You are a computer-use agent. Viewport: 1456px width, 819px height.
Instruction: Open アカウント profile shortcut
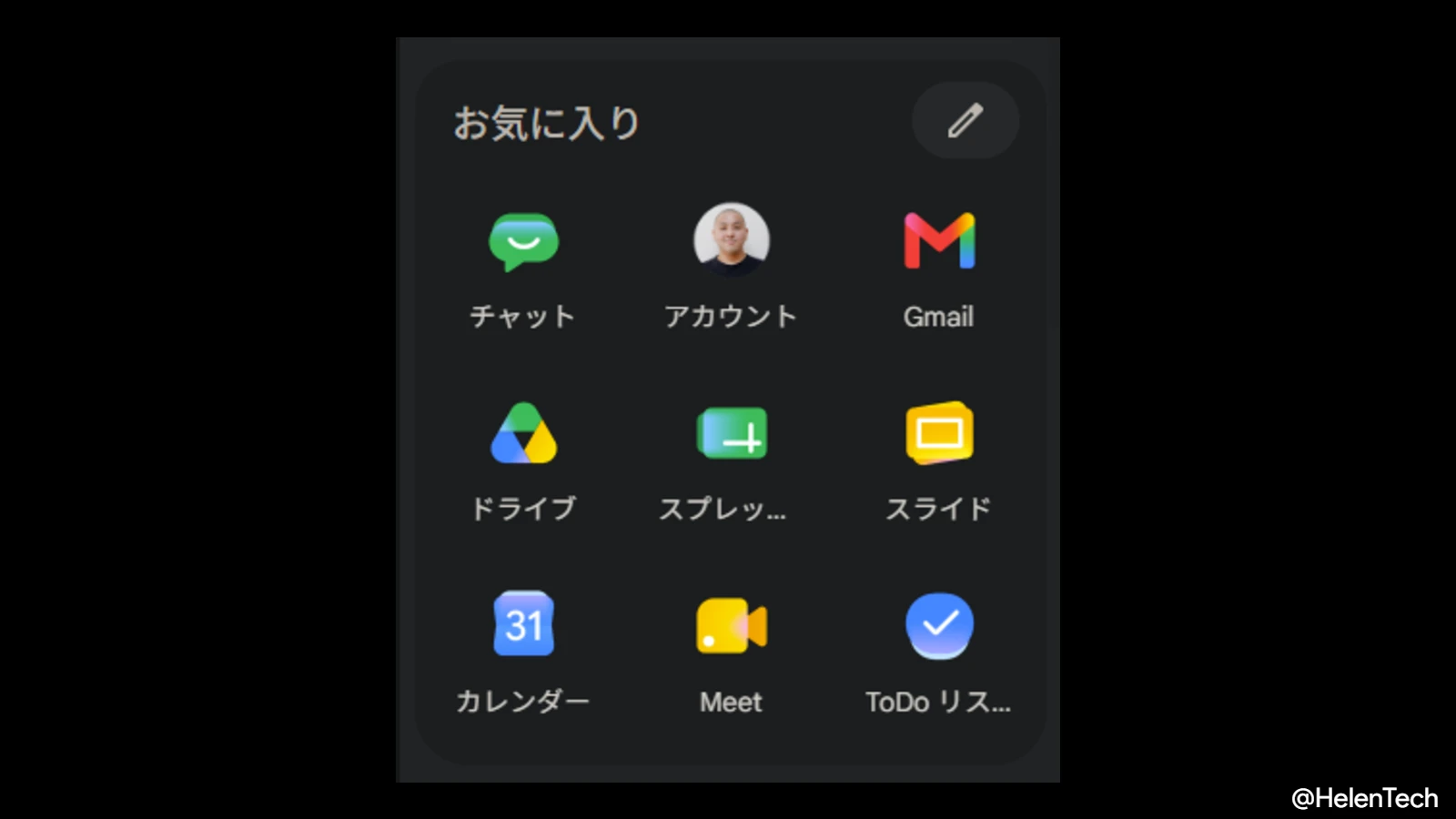point(731,269)
